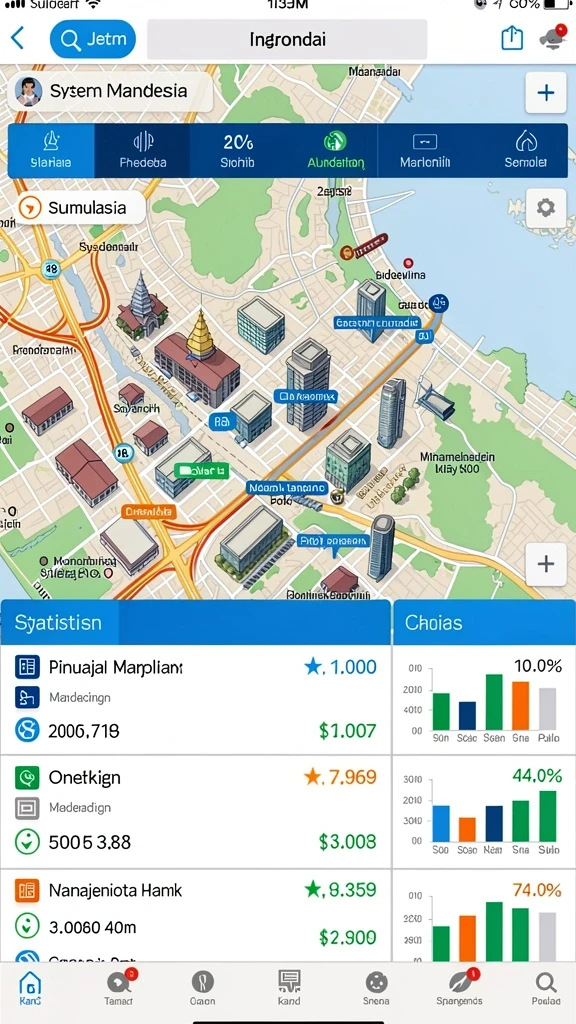
Task: Open the Onetkign row
Action: click(x=195, y=812)
